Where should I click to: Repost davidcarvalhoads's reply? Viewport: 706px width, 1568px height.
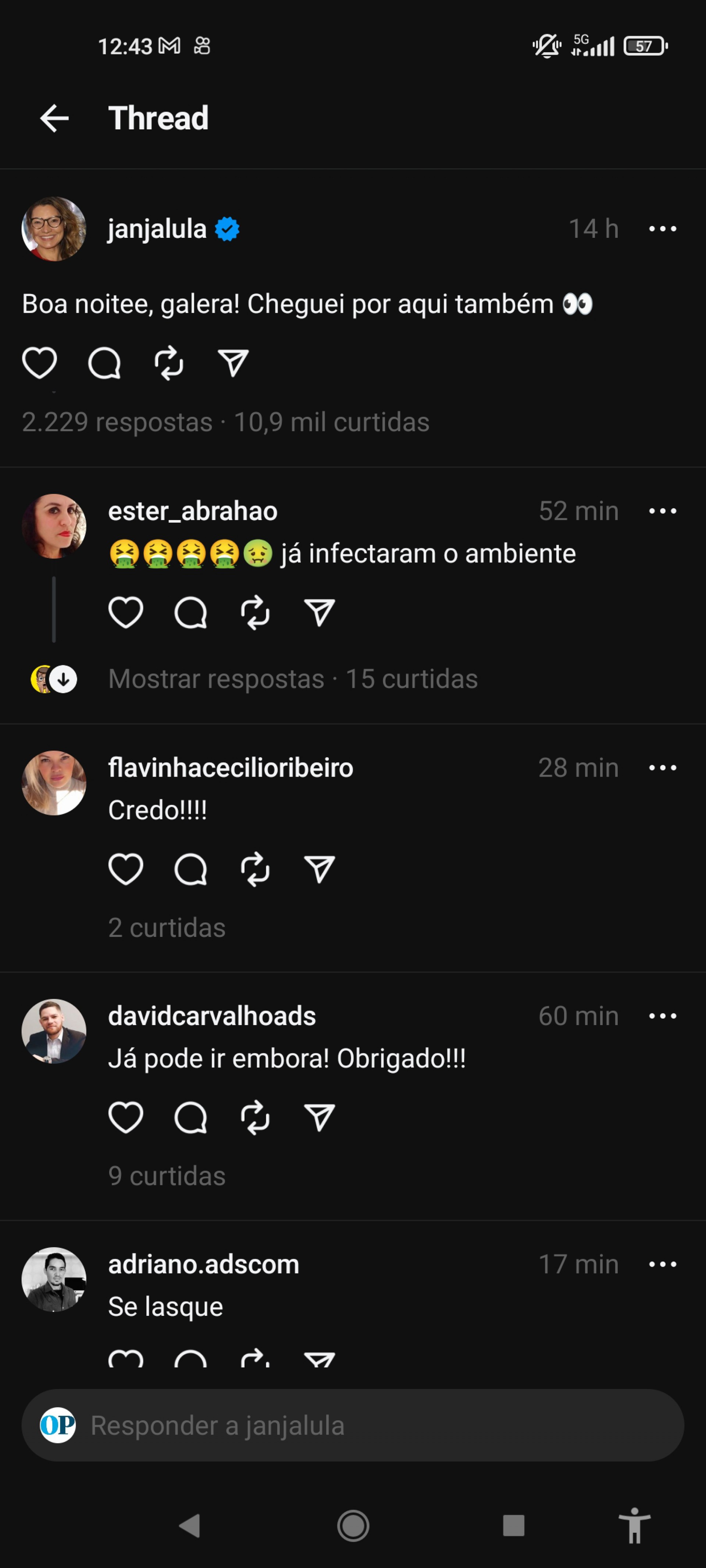255,1118
